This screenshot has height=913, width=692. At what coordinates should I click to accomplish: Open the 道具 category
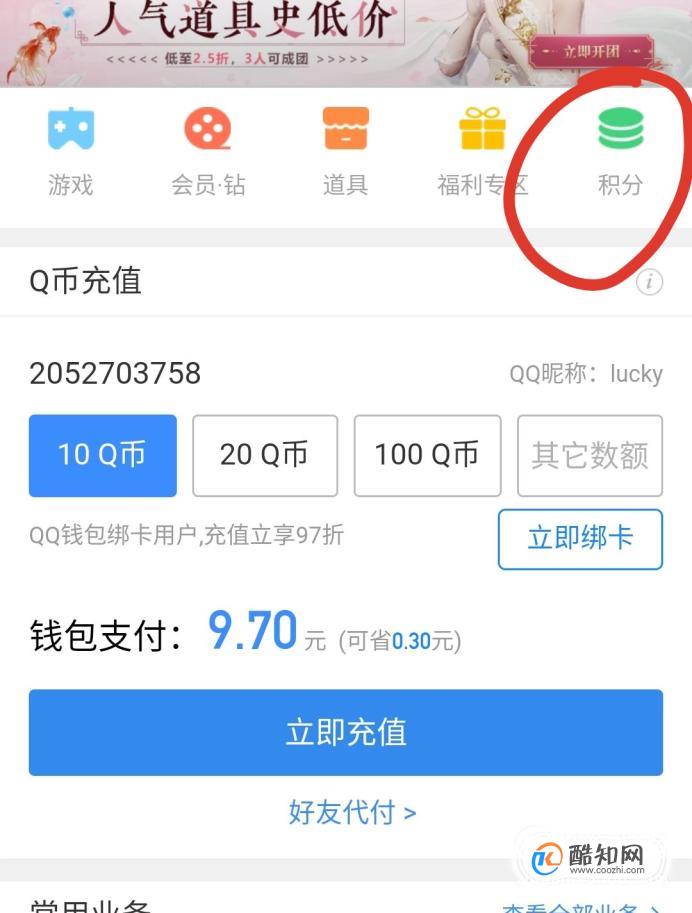tap(345, 150)
